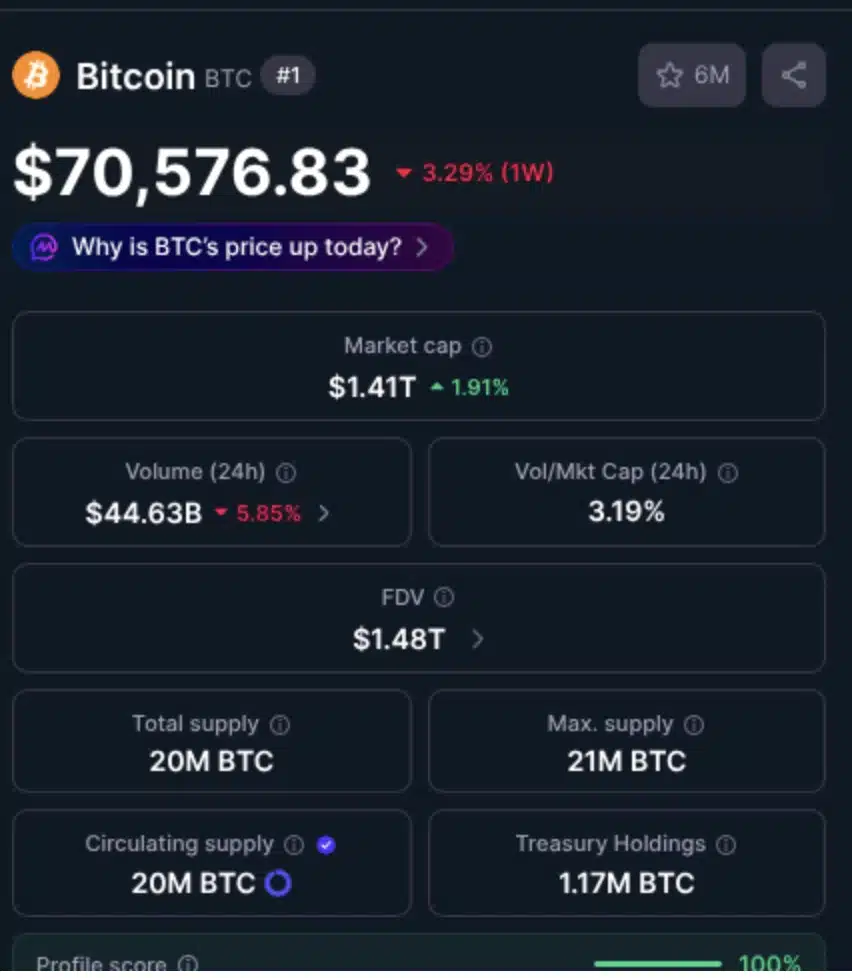This screenshot has height=978, width=852.
Task: Share the Bitcoin page
Action: pos(793,75)
